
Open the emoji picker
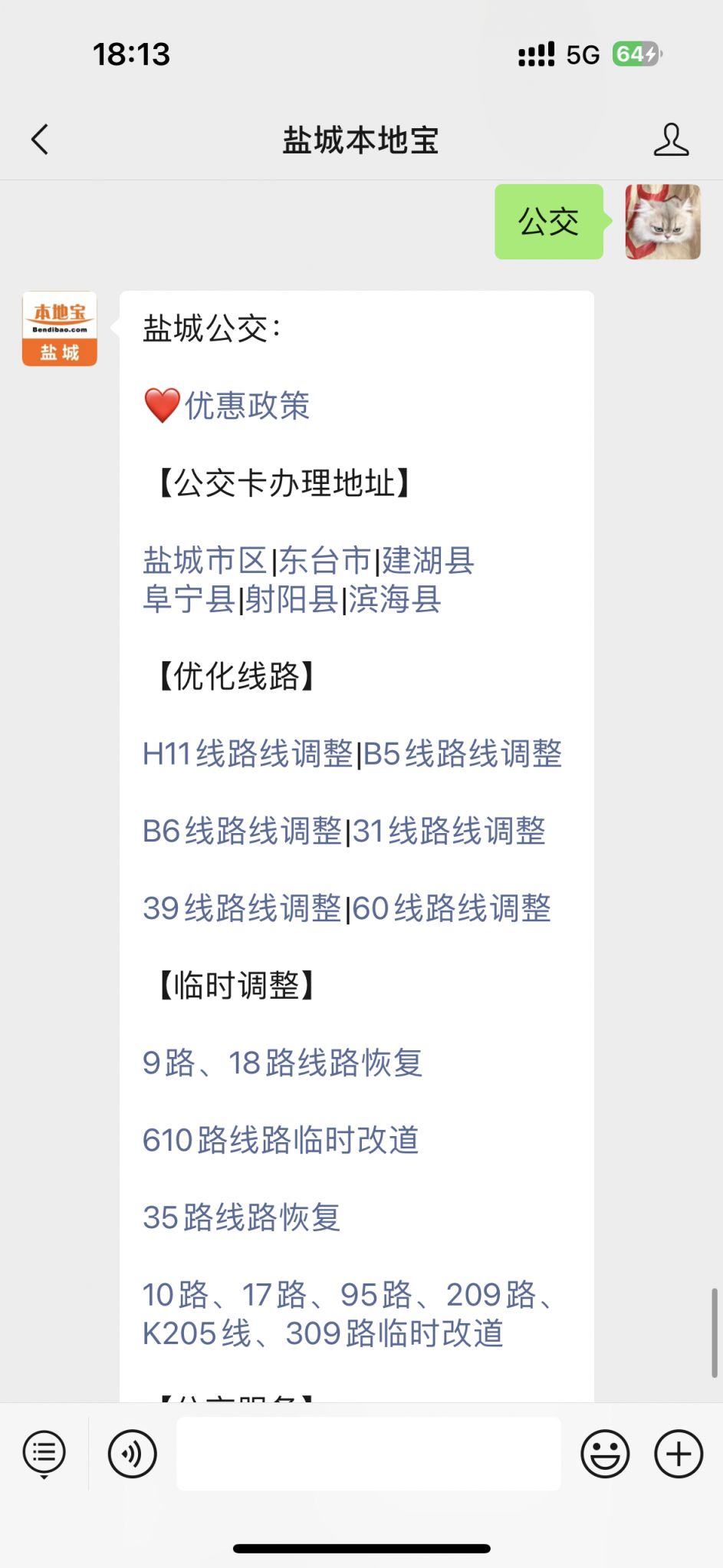[605, 1454]
